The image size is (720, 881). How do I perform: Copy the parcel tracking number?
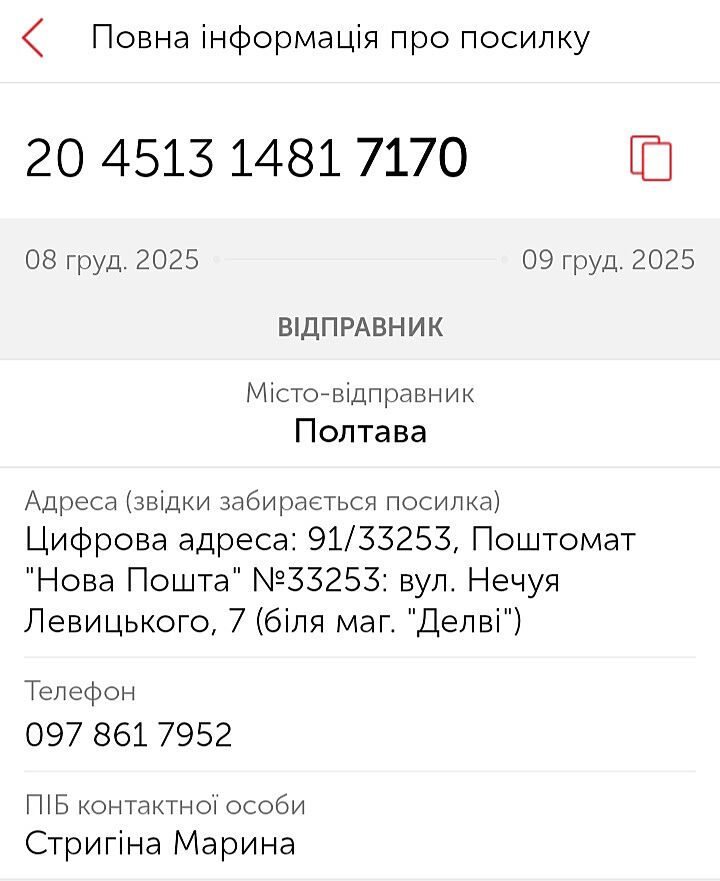651,158
